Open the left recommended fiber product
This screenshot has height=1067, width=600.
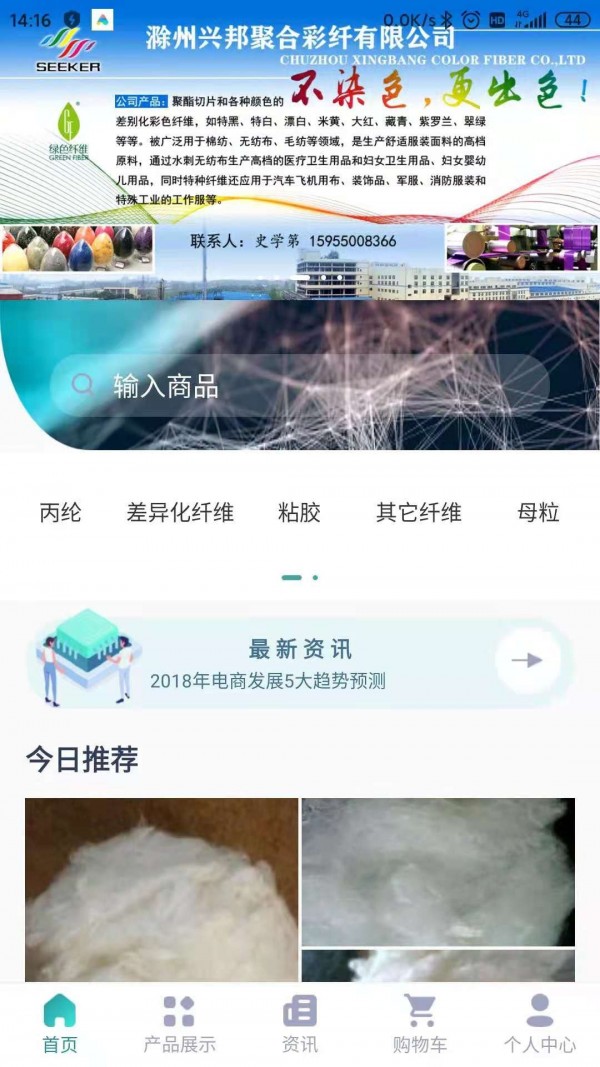coord(161,890)
